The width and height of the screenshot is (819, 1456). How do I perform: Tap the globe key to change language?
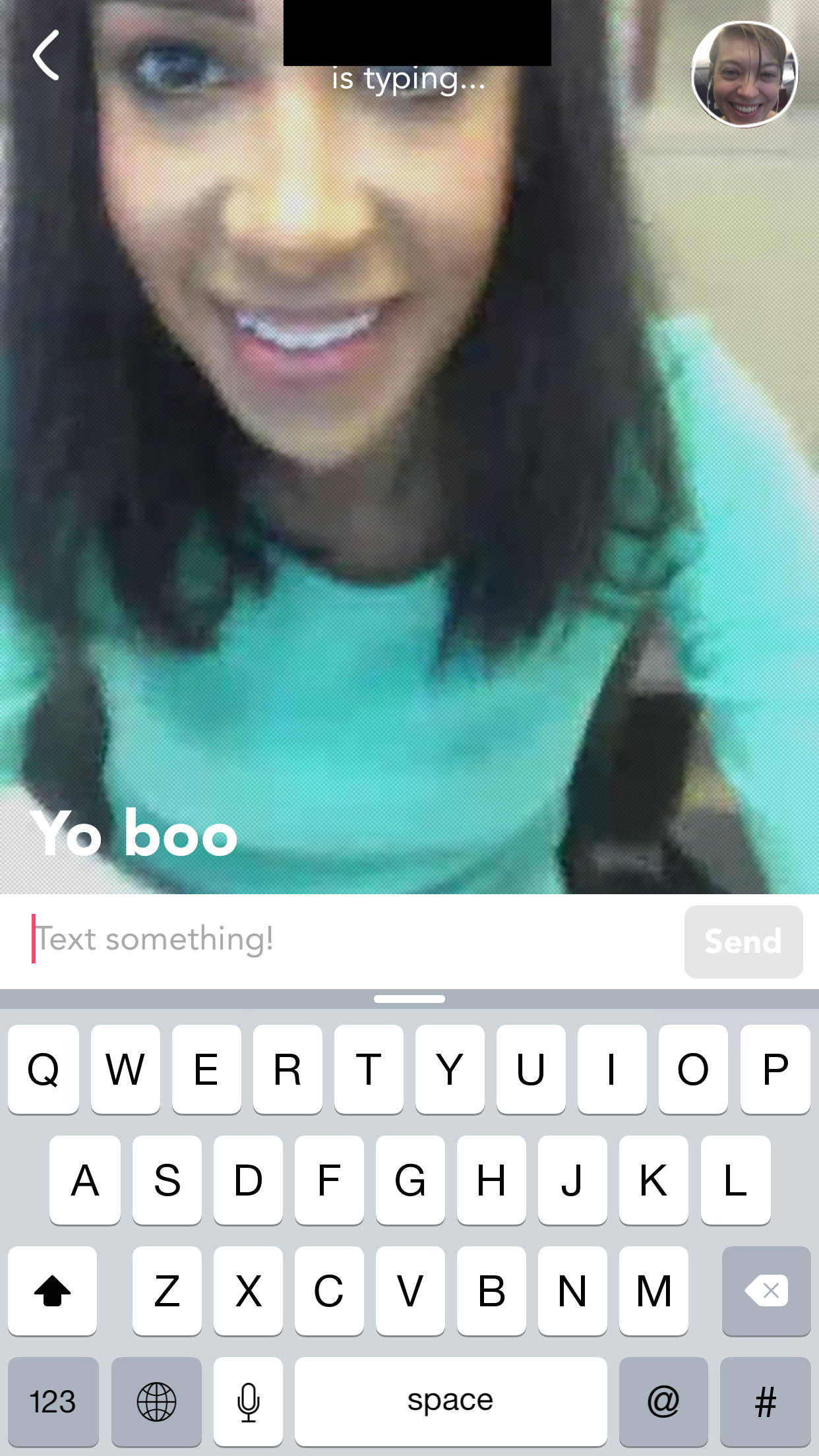point(156,1401)
